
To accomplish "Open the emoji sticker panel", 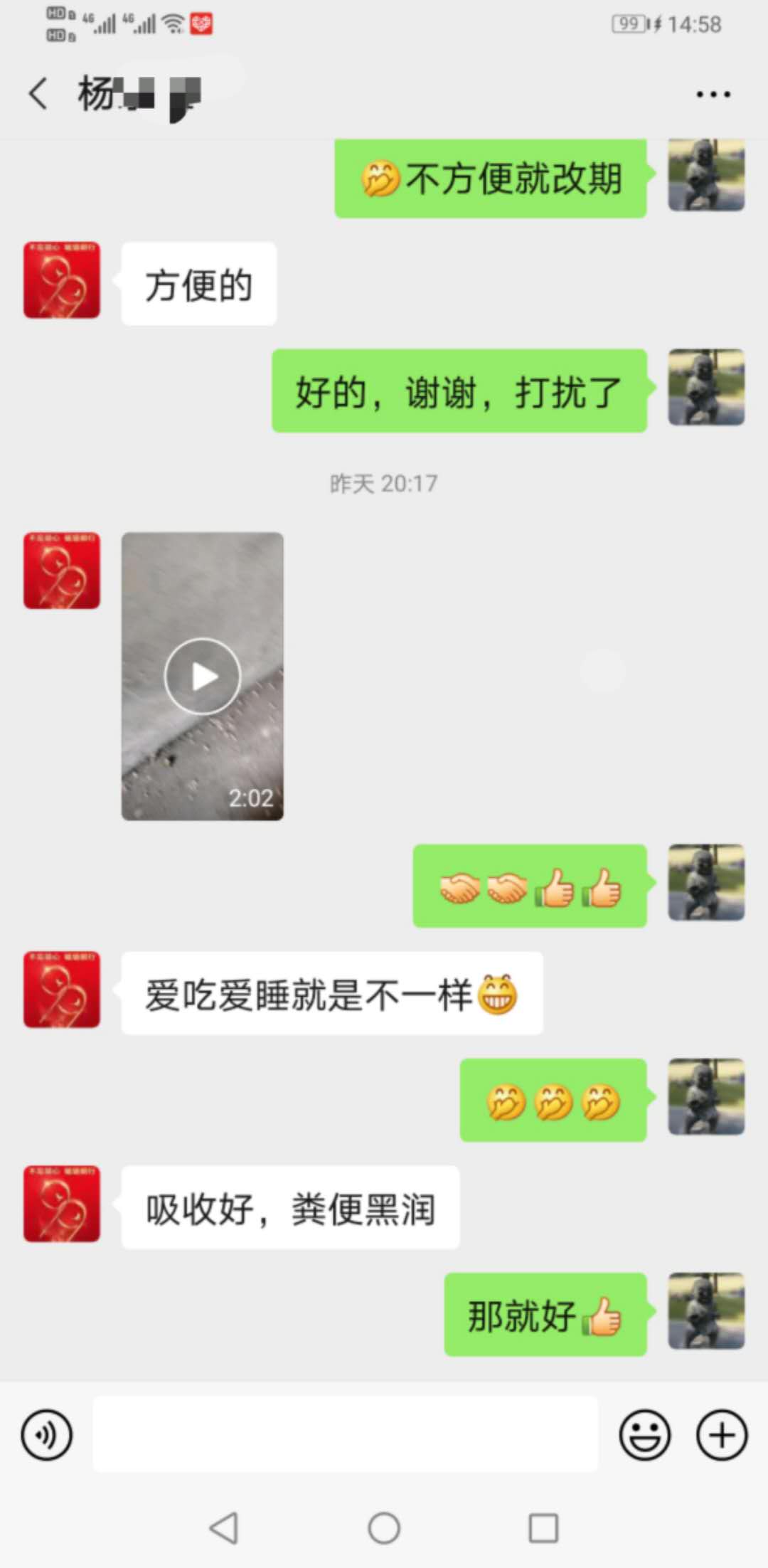I will point(644,1435).
